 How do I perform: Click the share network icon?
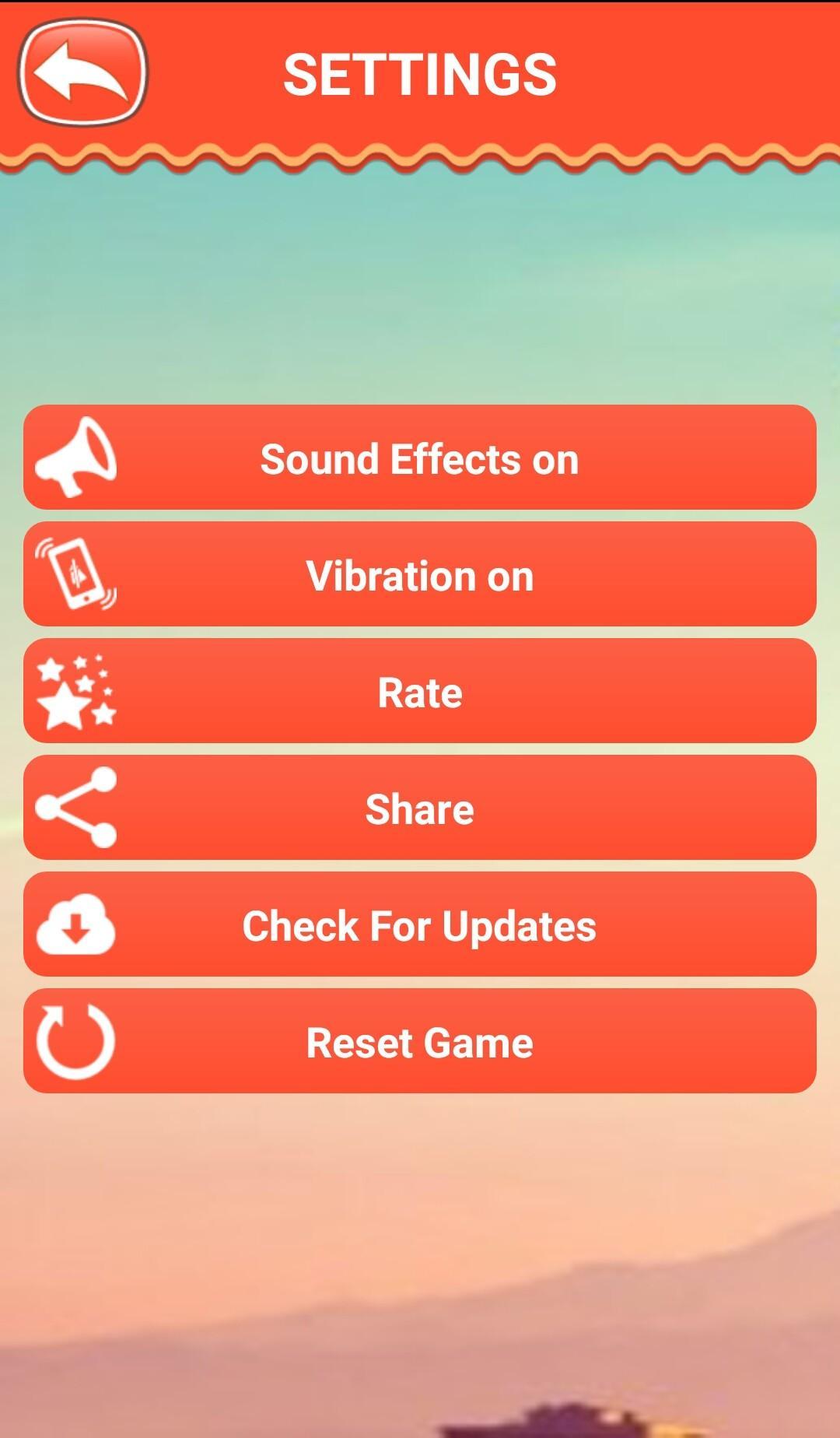point(74,808)
